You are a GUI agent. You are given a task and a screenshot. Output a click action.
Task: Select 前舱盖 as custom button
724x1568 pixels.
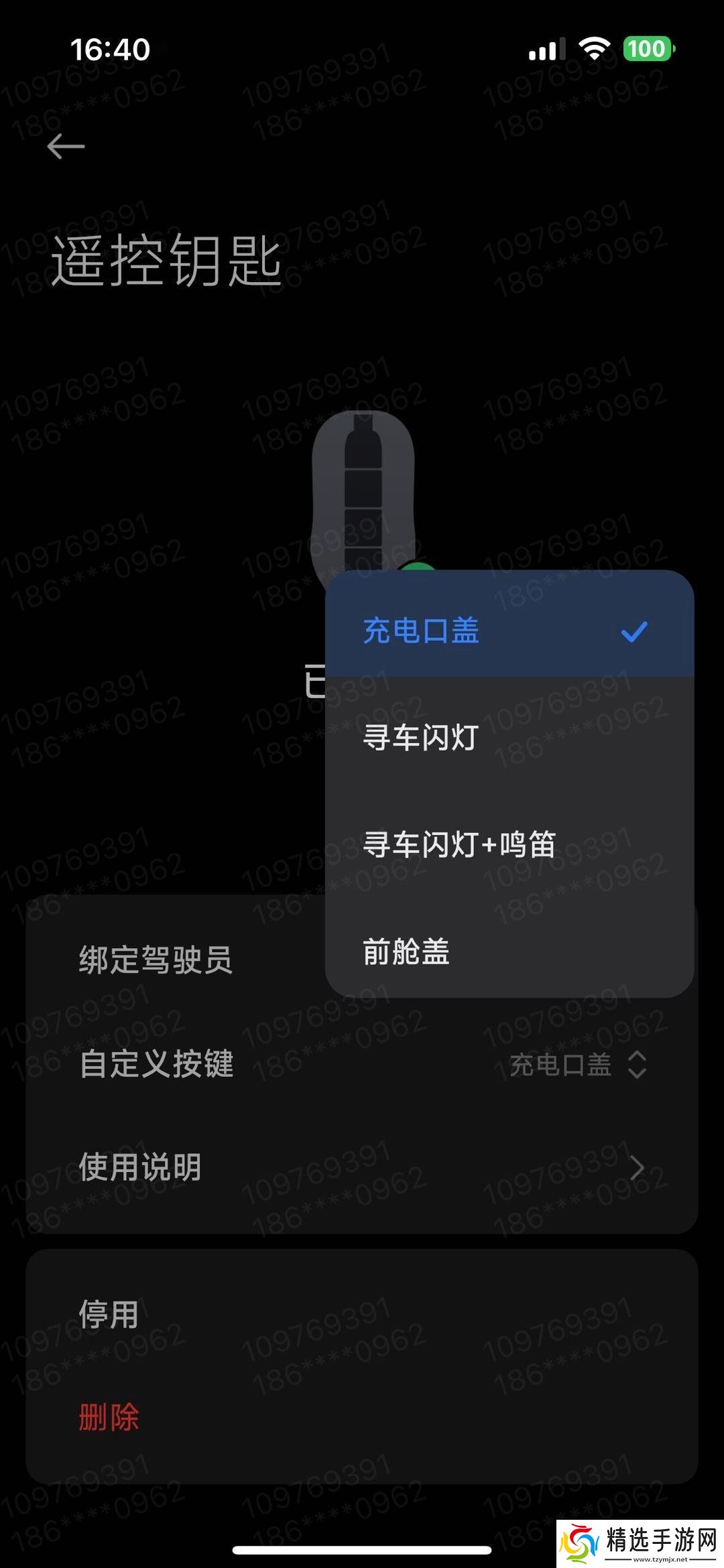tap(508, 951)
